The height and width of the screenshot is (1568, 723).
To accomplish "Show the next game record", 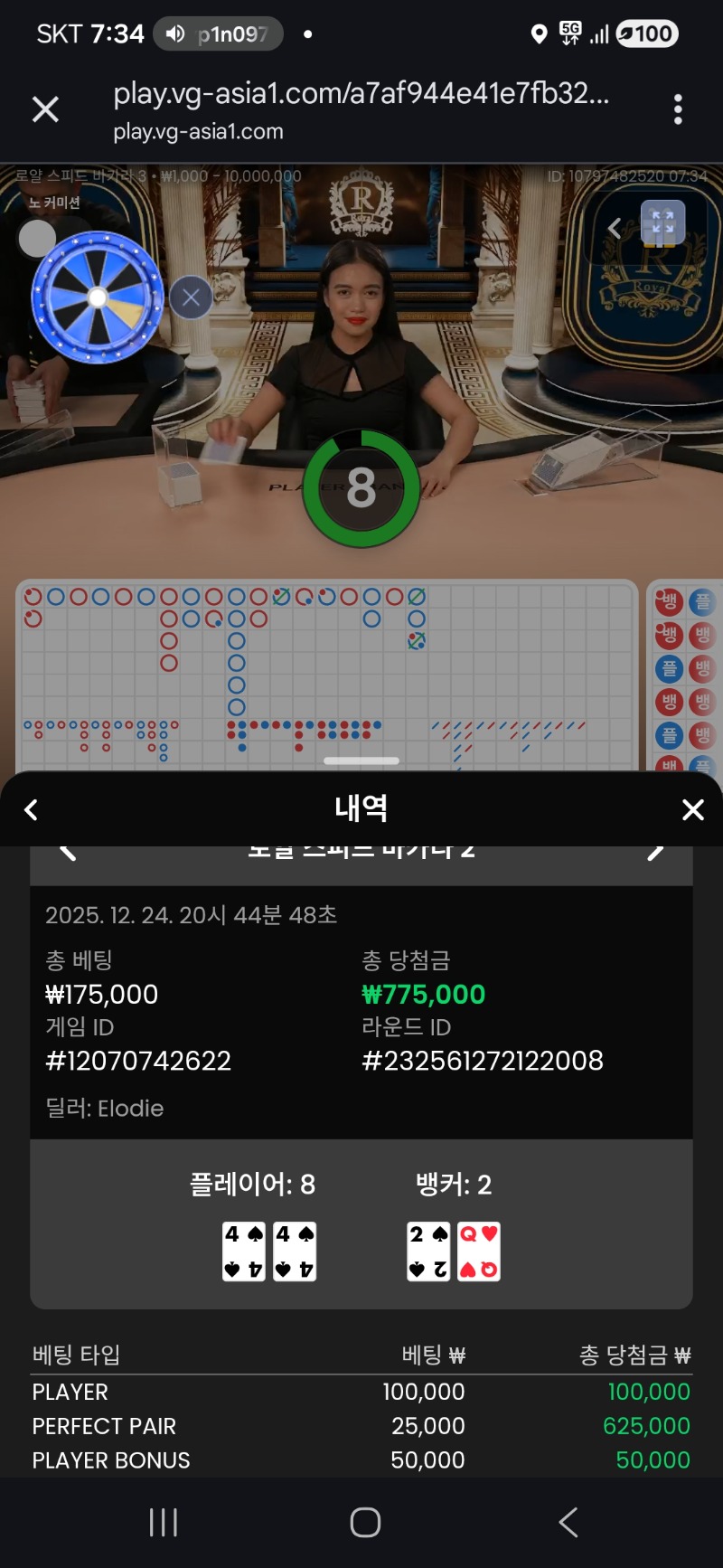I will [656, 852].
